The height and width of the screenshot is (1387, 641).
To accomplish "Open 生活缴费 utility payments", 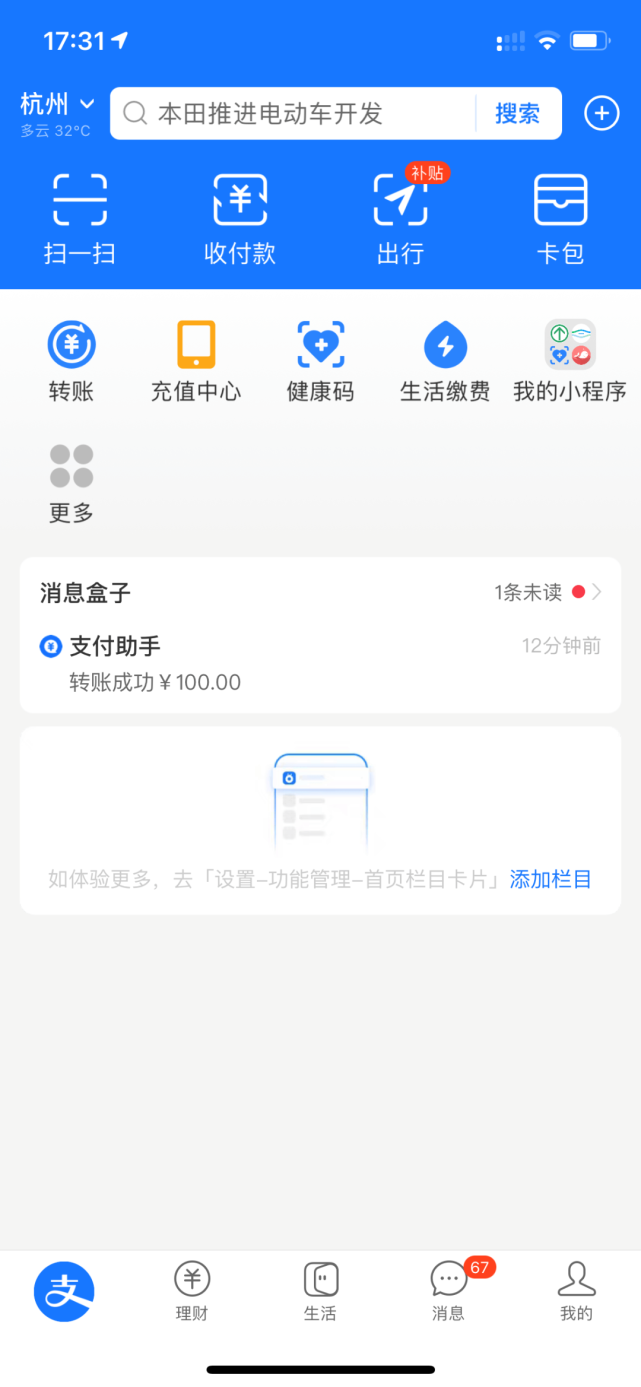I will [x=445, y=361].
